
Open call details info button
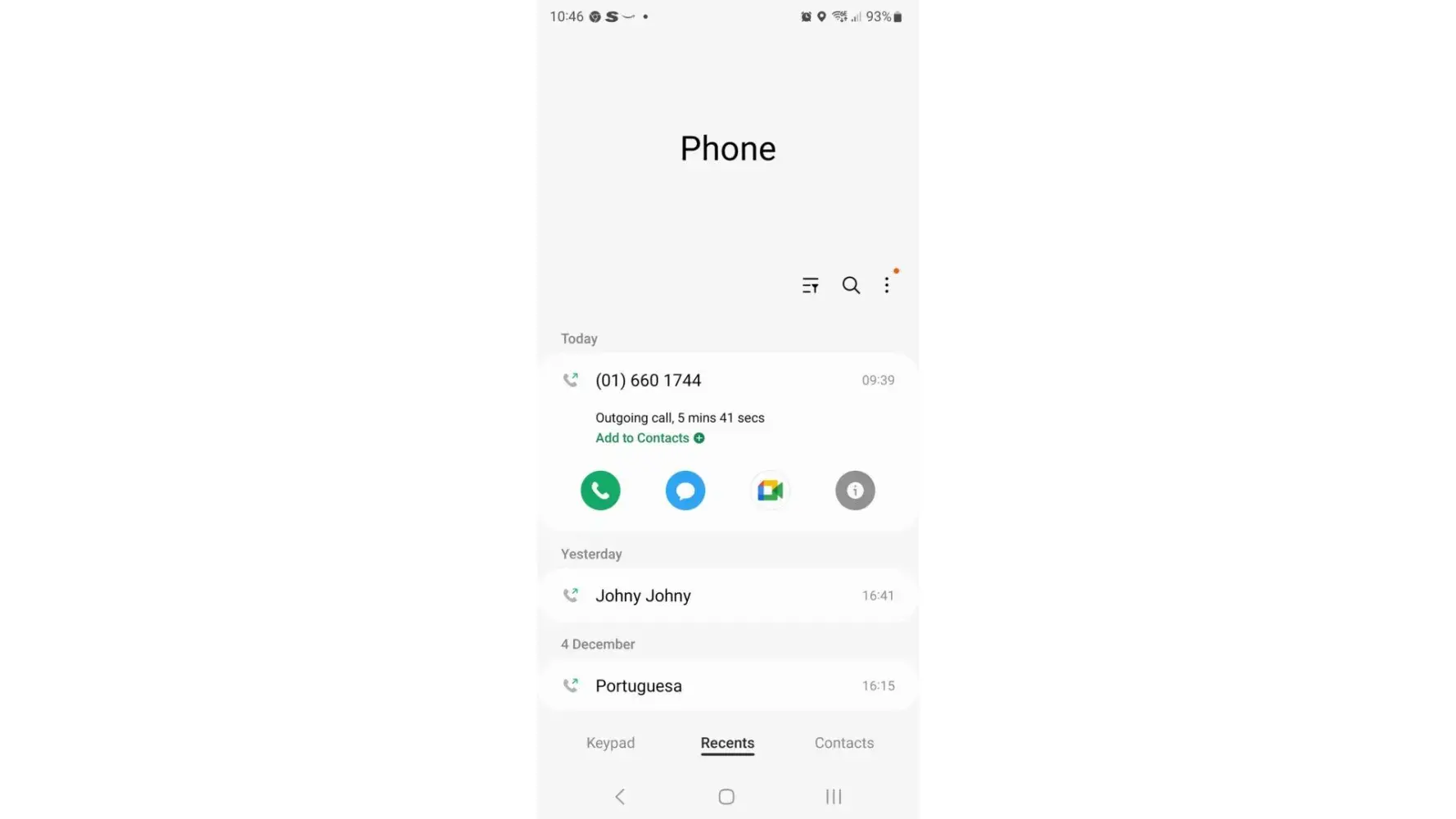click(855, 491)
